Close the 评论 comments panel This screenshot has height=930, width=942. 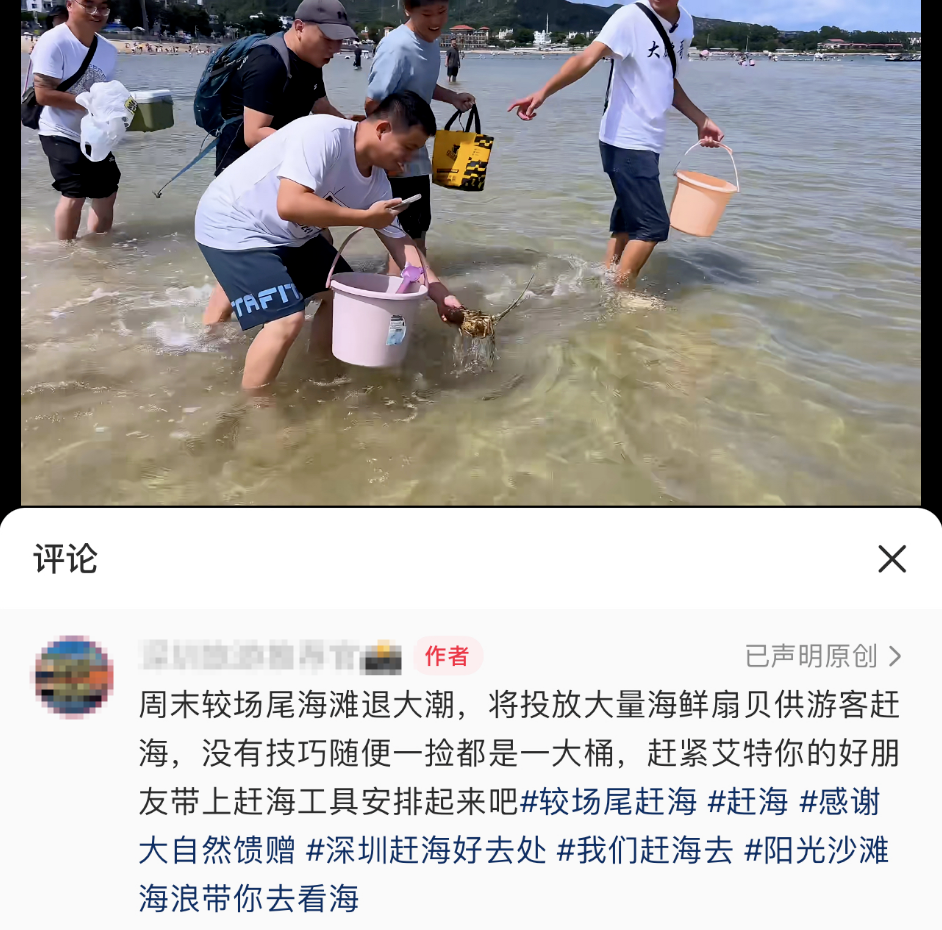[x=891, y=559]
